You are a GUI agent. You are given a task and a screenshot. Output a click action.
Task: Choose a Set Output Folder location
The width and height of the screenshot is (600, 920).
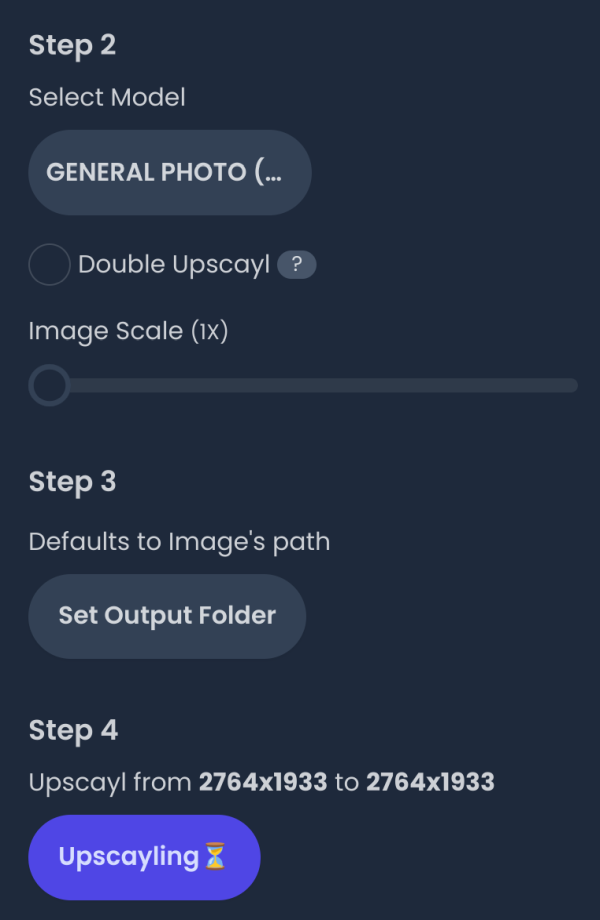166,616
